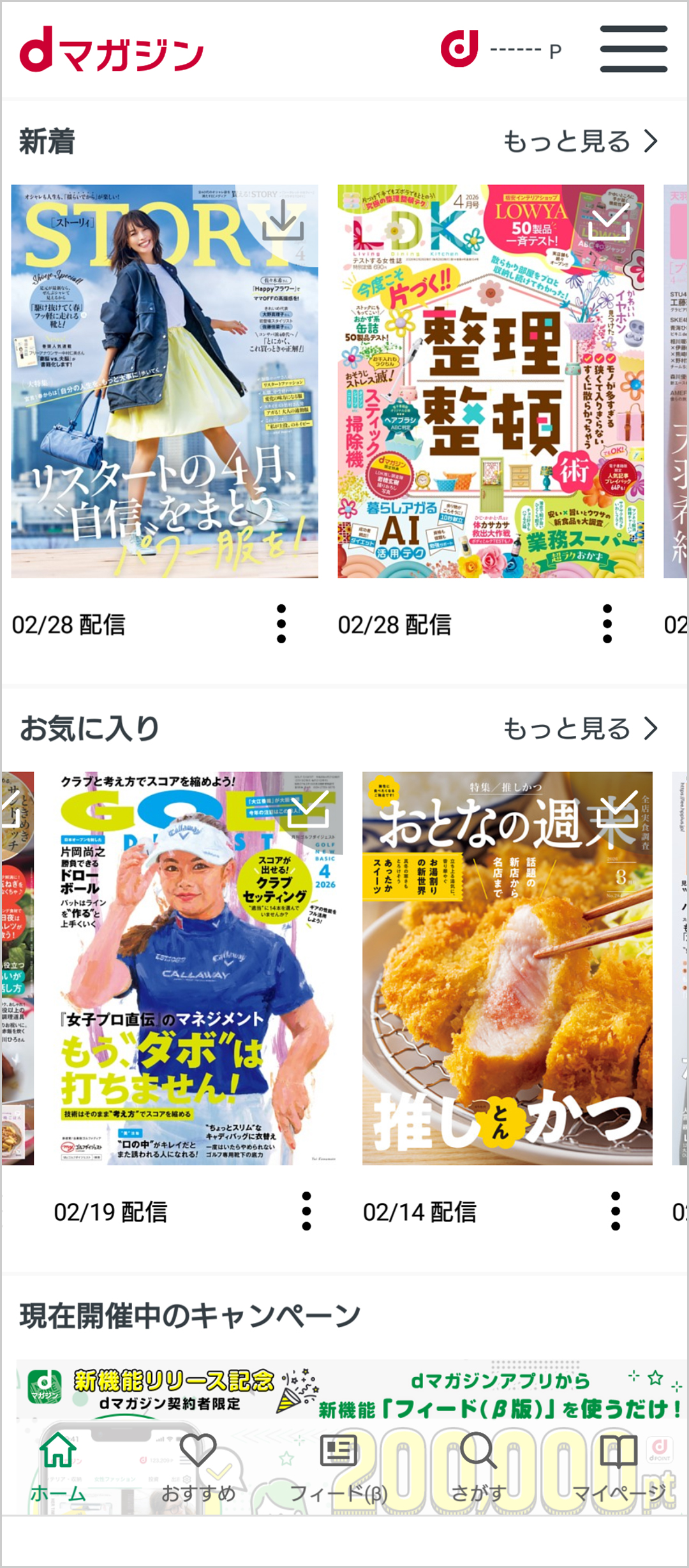Toggle the checkmark on GOLF DIGEST cover
This screenshot has width=689, height=1568.
coord(310,809)
